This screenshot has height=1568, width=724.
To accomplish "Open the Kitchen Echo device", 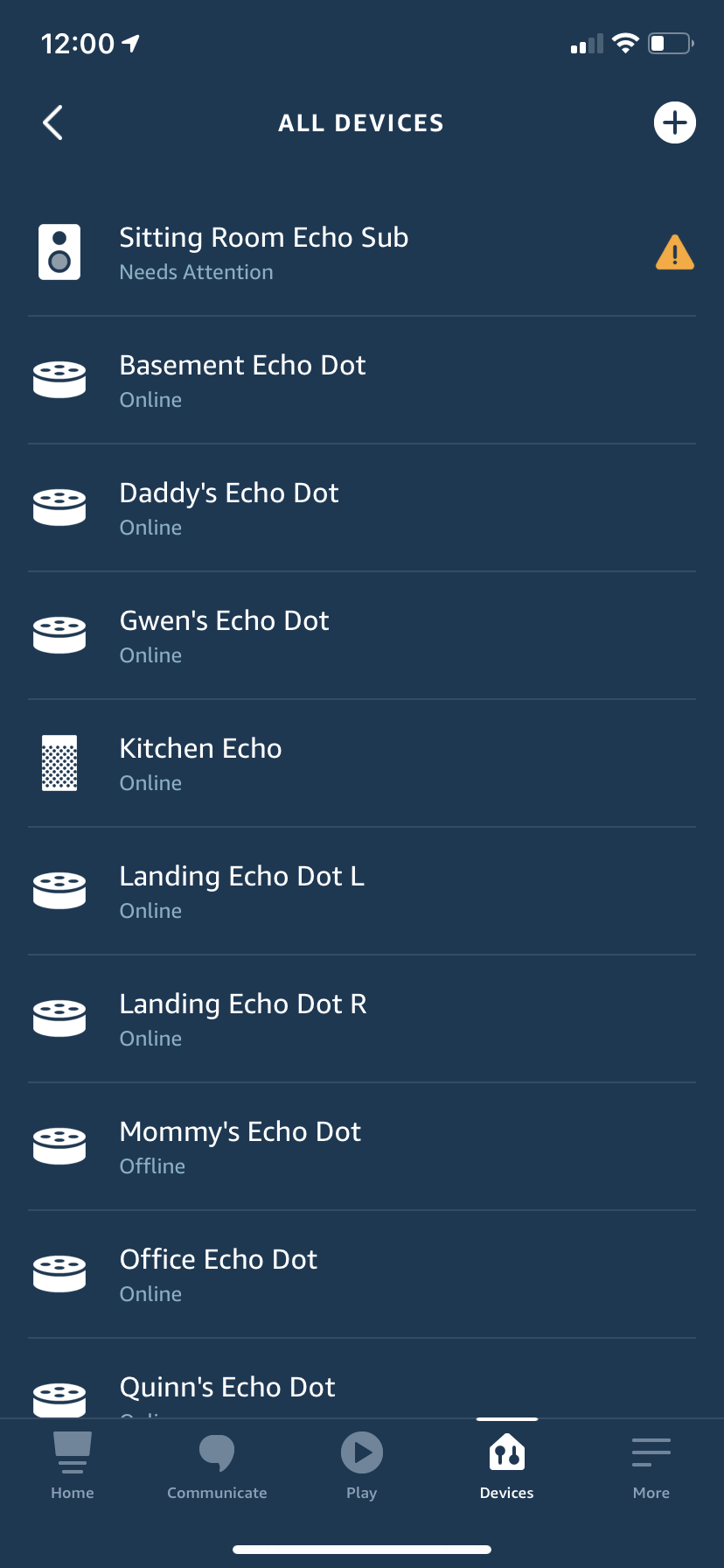I will (362, 764).
